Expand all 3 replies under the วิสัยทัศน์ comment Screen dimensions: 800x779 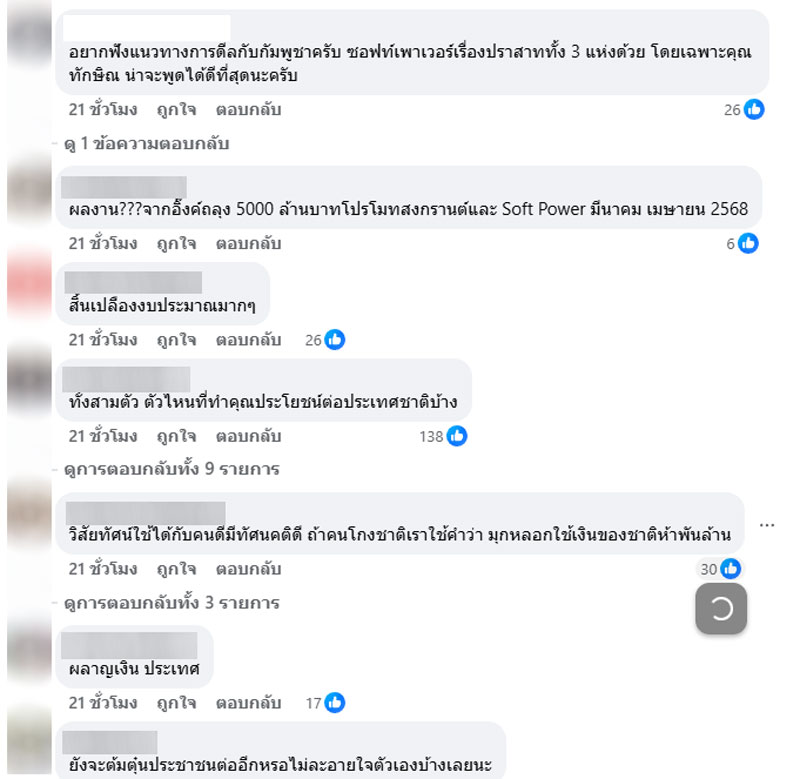[x=171, y=603]
